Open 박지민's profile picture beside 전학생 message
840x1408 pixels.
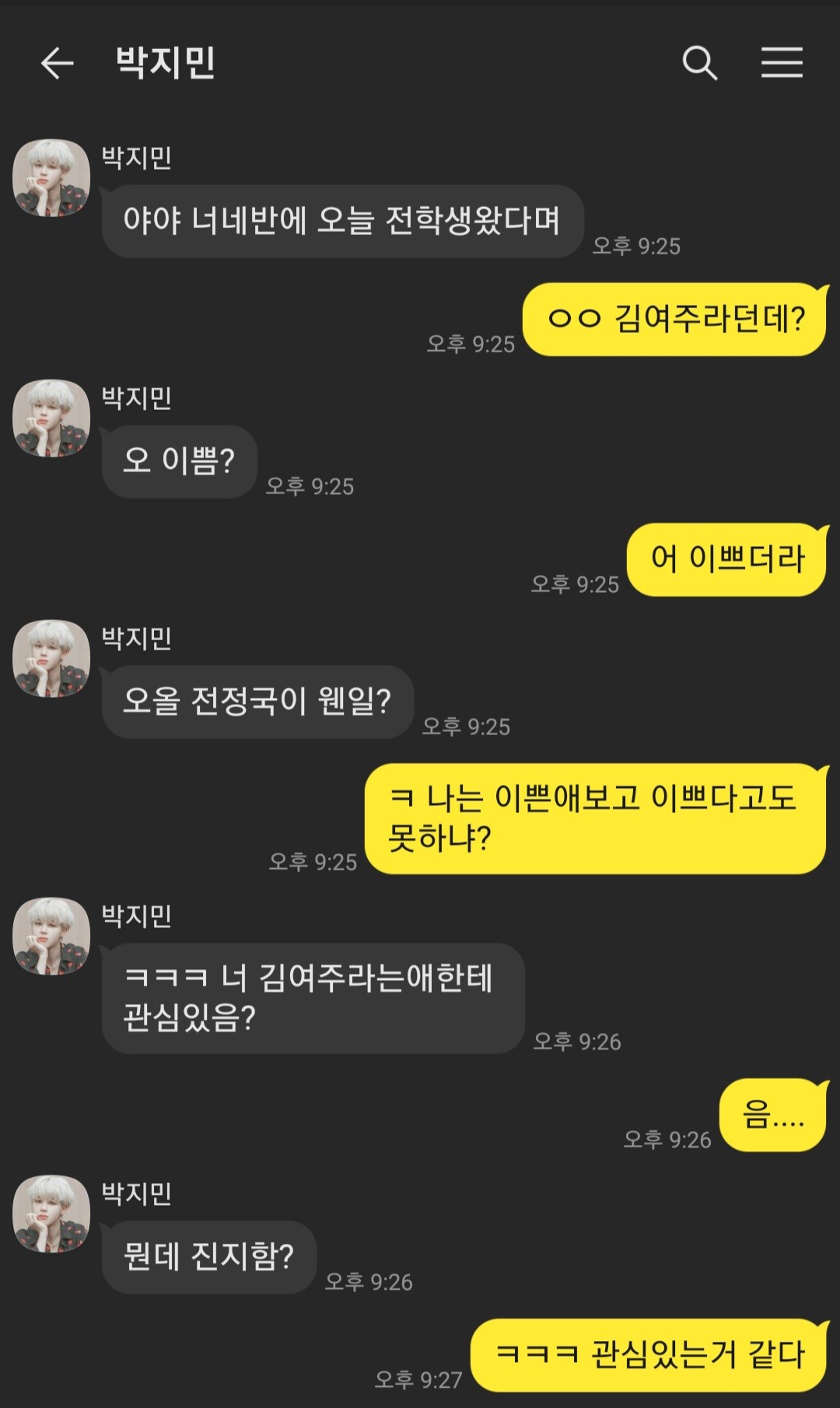pos(51,178)
